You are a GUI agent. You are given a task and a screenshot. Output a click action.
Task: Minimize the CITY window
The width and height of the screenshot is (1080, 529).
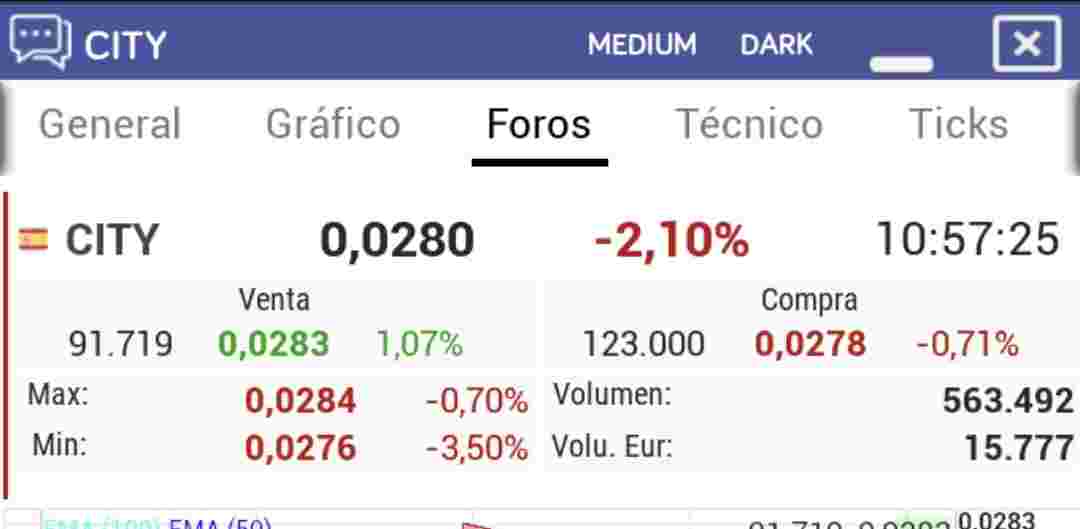tap(901, 64)
